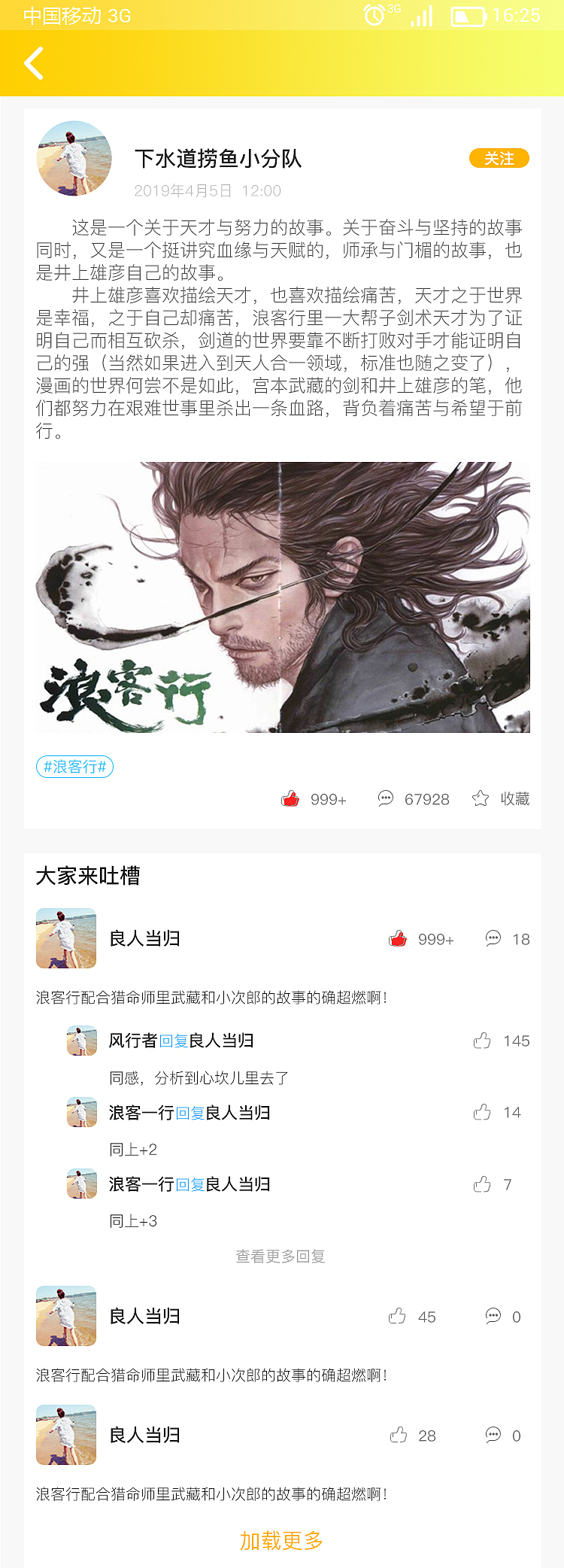This screenshot has height=1568, width=564.
Task: Tap the red thumbs-up like icon on the post
Action: click(292, 799)
